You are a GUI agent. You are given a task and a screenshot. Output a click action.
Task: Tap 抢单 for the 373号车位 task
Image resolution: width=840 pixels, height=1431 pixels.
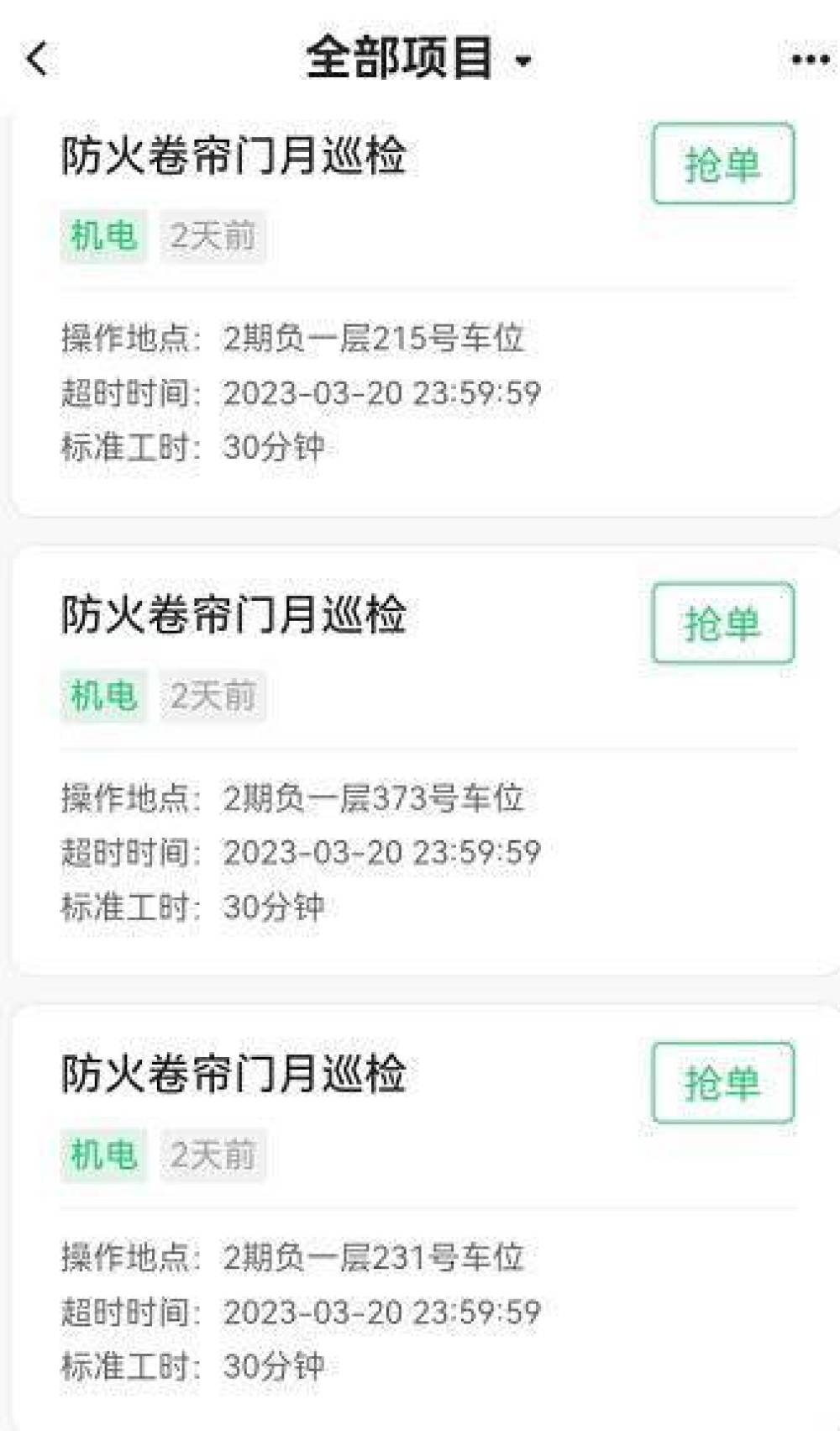point(722,623)
